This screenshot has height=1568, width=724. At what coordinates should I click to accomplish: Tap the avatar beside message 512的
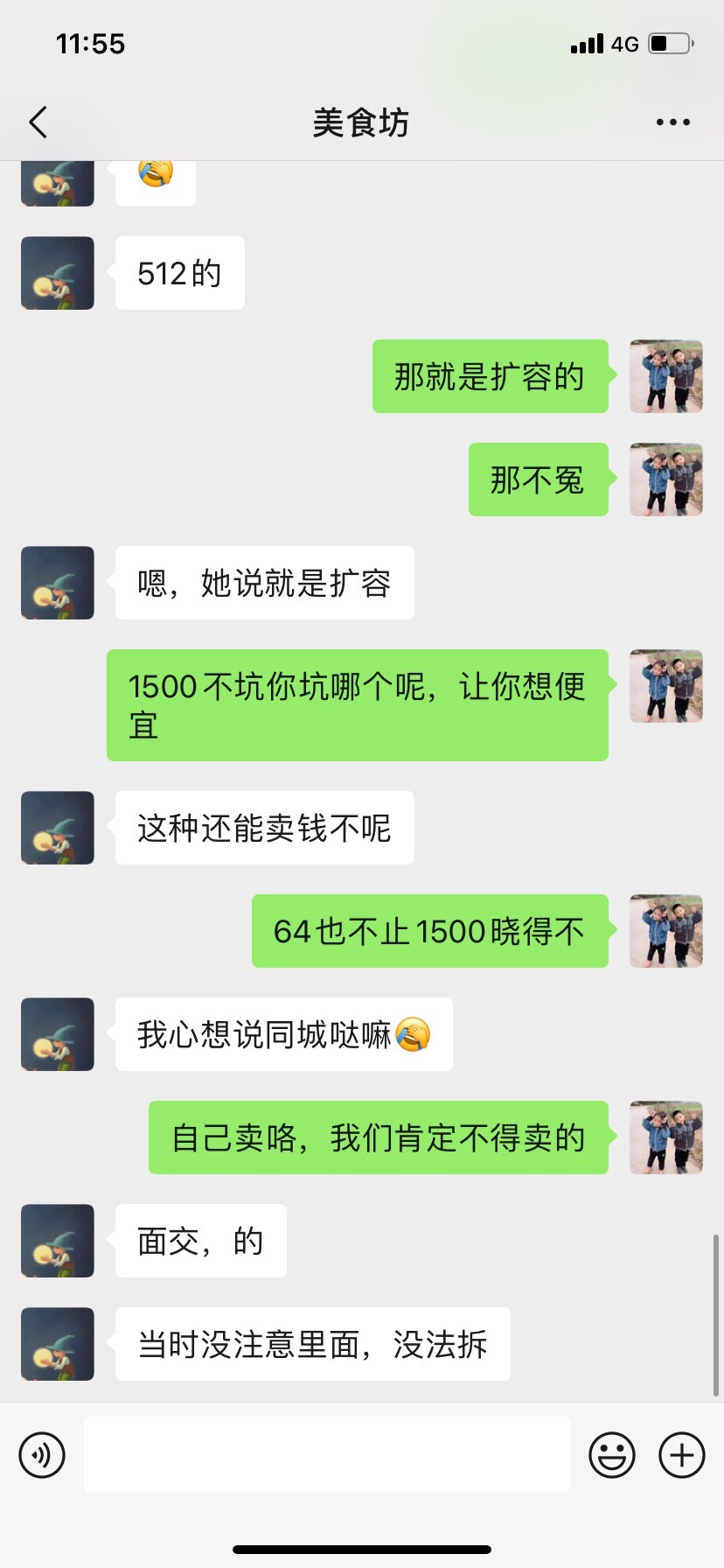(x=58, y=273)
